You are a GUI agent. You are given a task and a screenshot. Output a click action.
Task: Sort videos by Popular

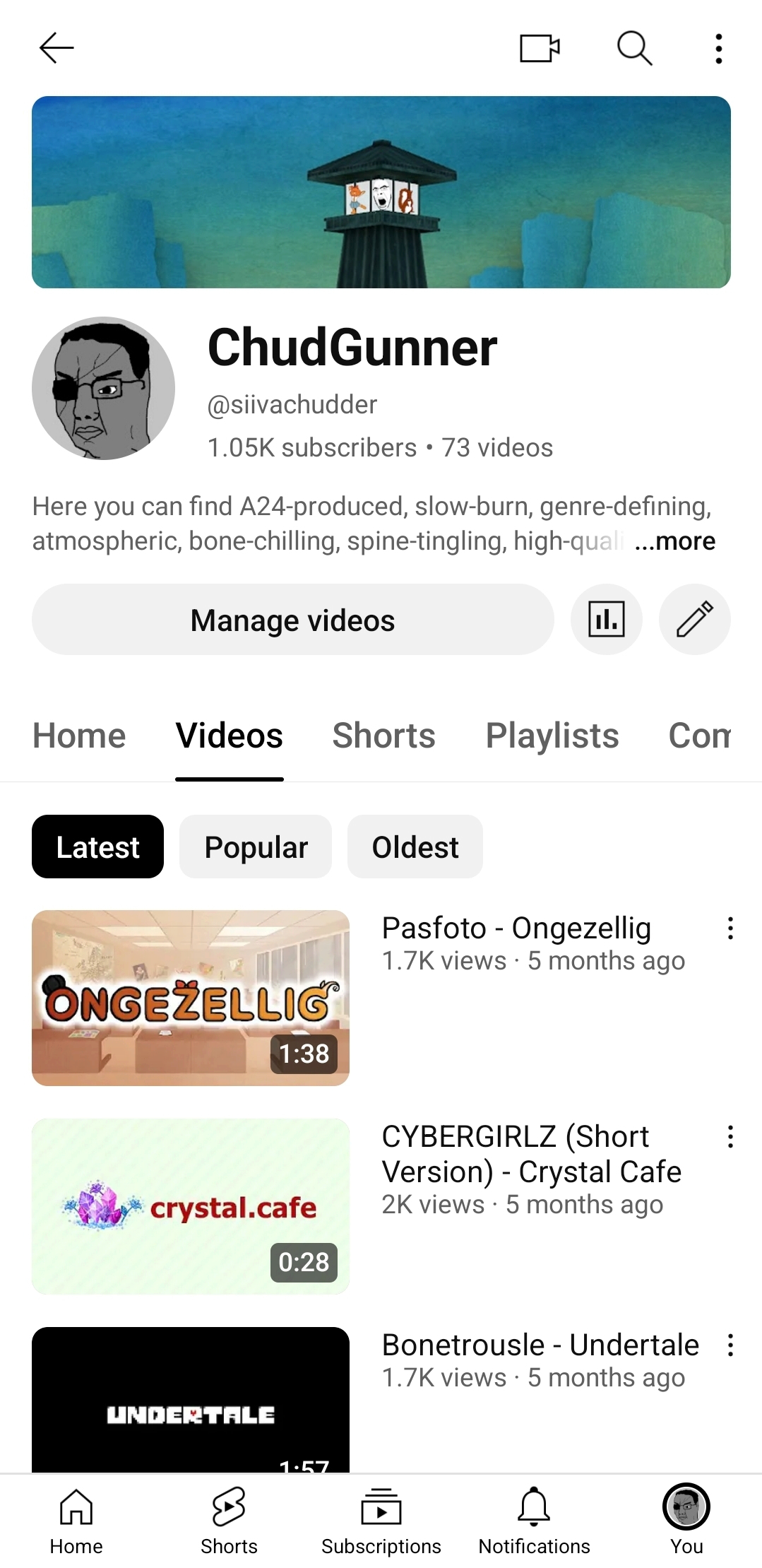[x=256, y=847]
